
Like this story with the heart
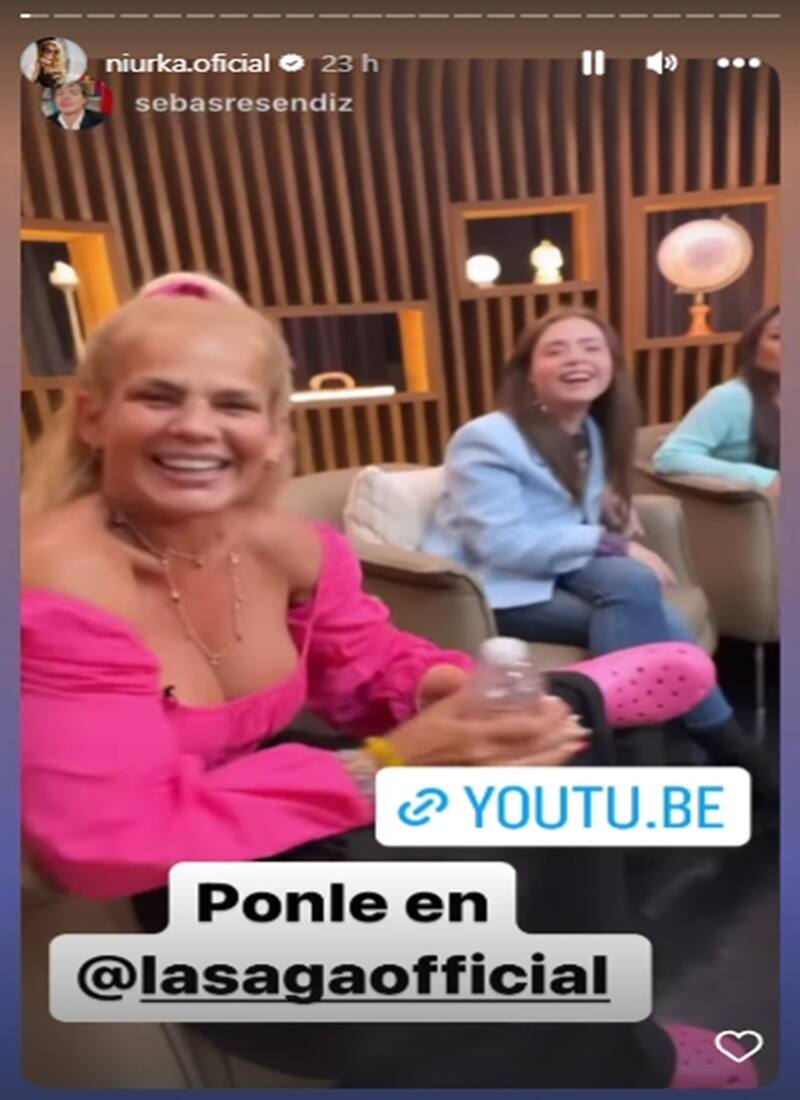(739, 1046)
